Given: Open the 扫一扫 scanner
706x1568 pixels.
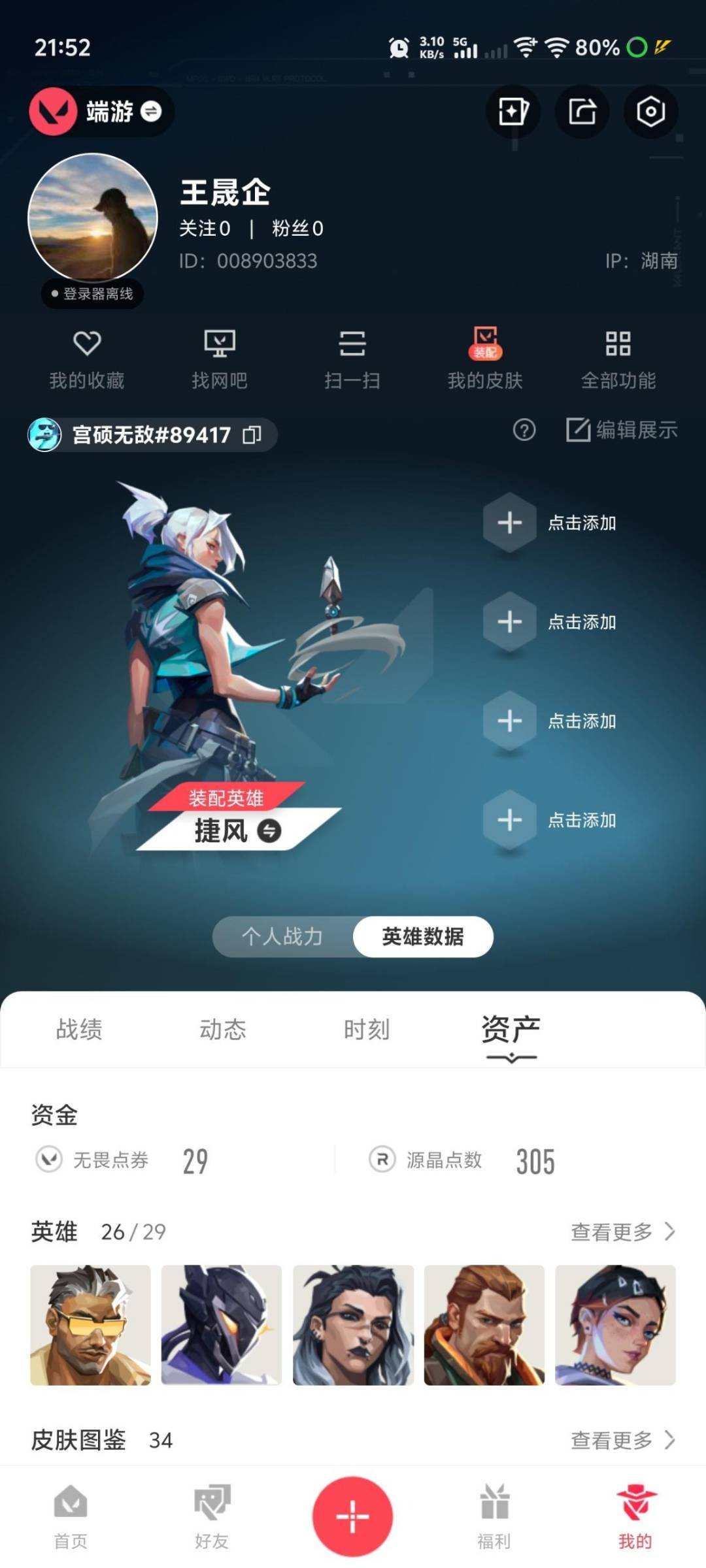Looking at the screenshot, I should (x=352, y=358).
